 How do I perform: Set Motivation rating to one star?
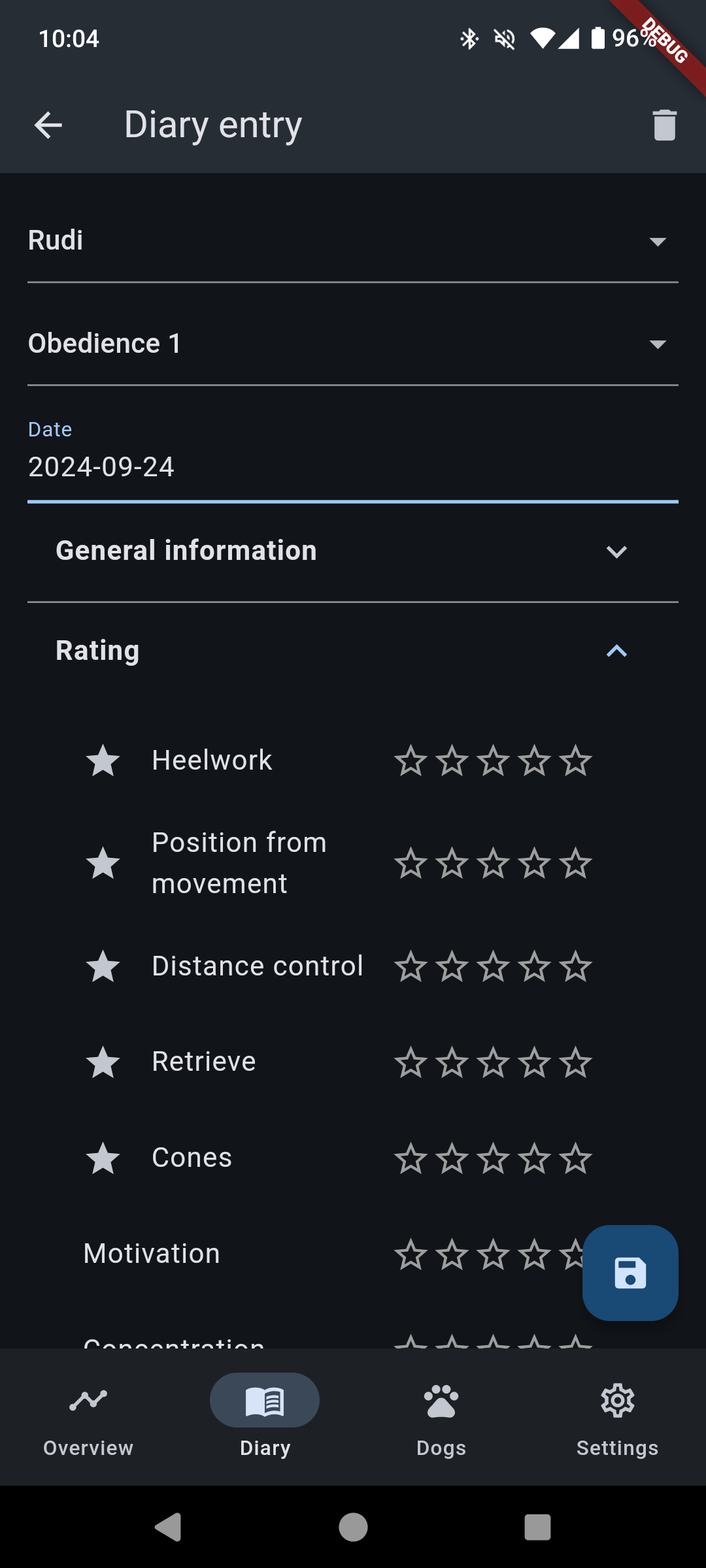[411, 1254]
